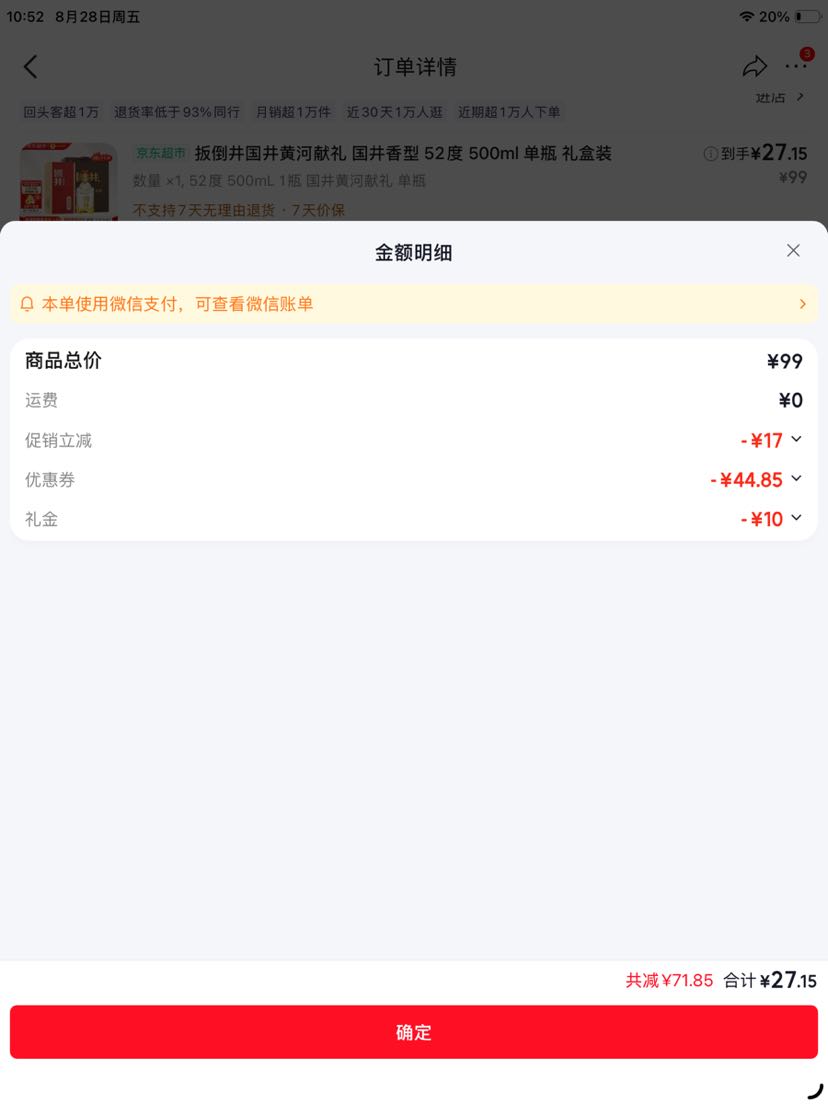This screenshot has width=828, height=1104.
Task: Open the WeChat bill banner
Action: (x=414, y=304)
